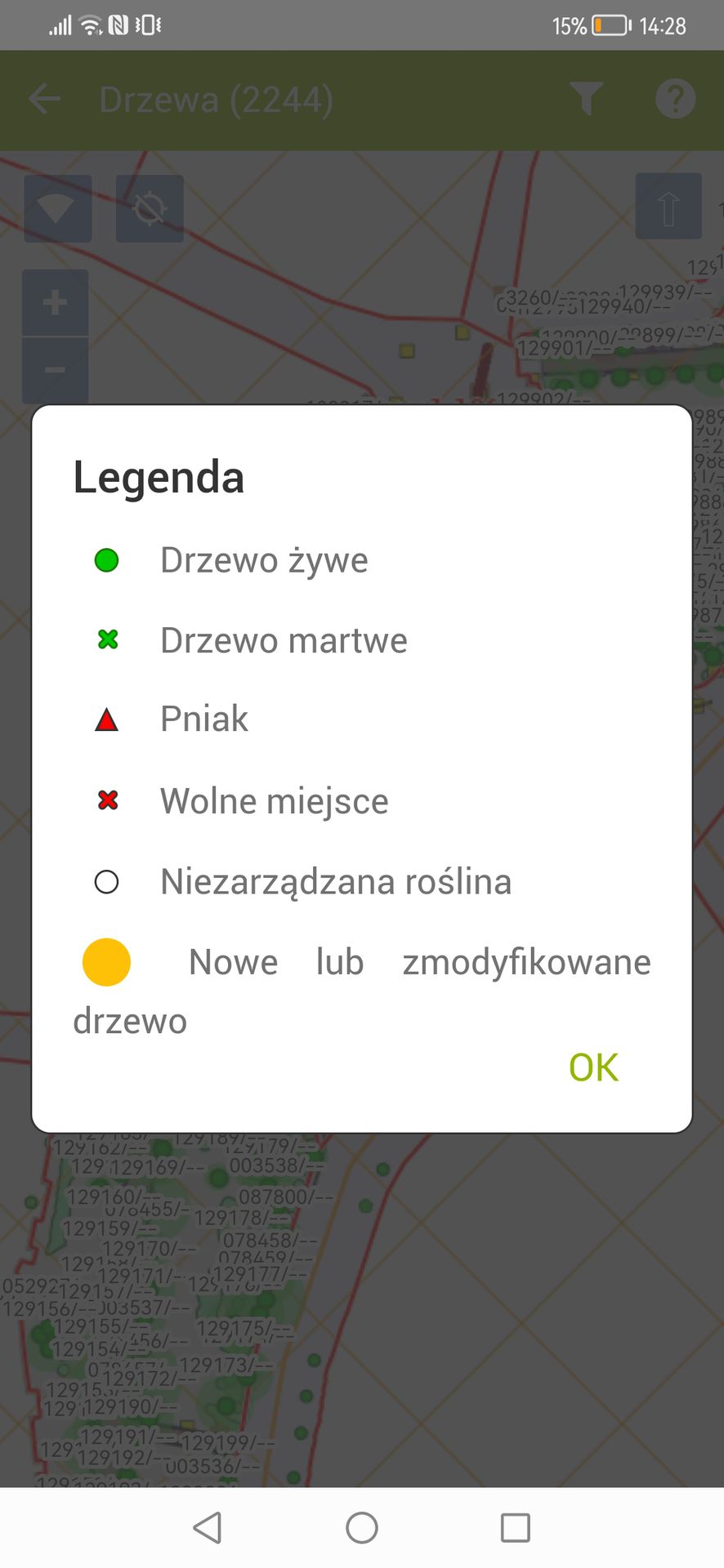Go to the home screen
Screen dimensions: 724x1568
(362, 1527)
